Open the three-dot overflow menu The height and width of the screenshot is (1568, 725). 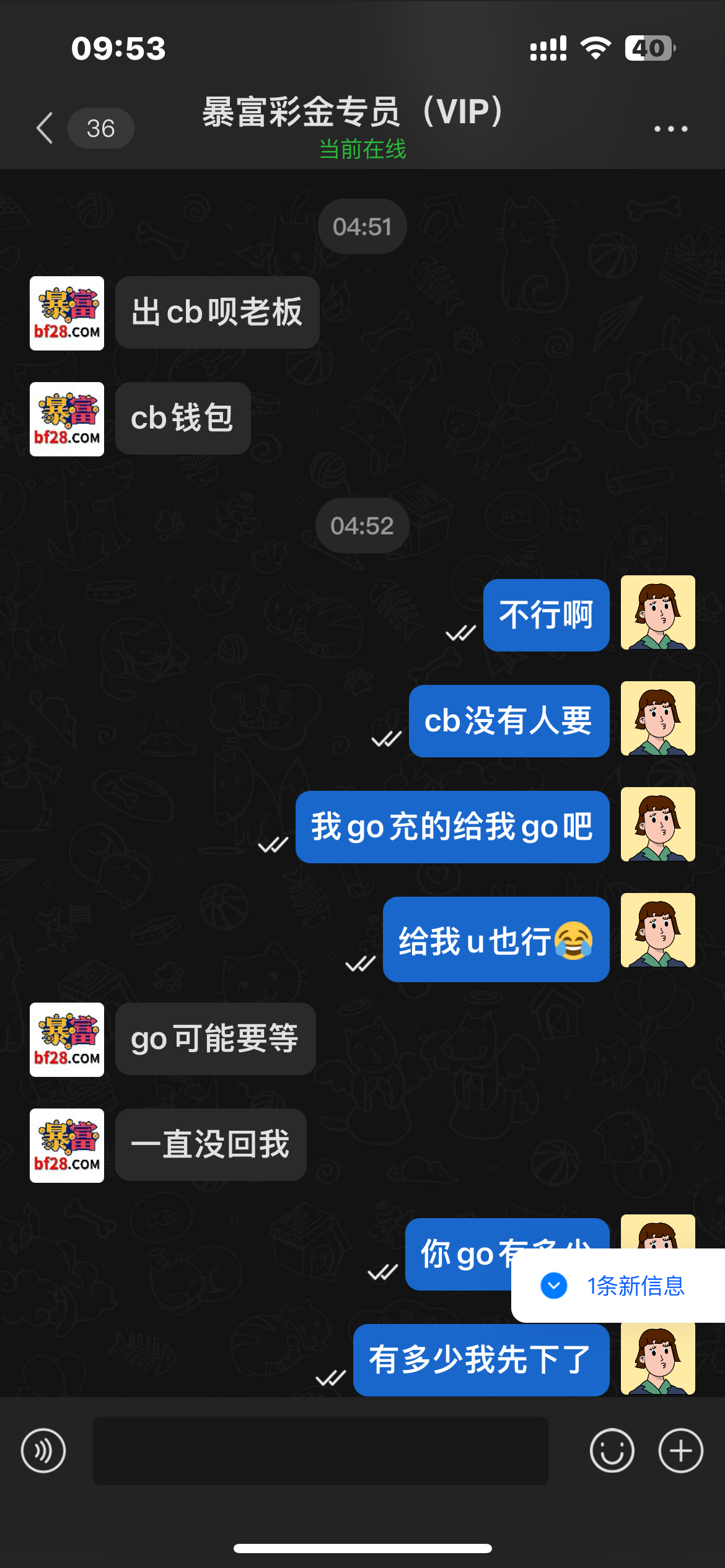(x=670, y=129)
